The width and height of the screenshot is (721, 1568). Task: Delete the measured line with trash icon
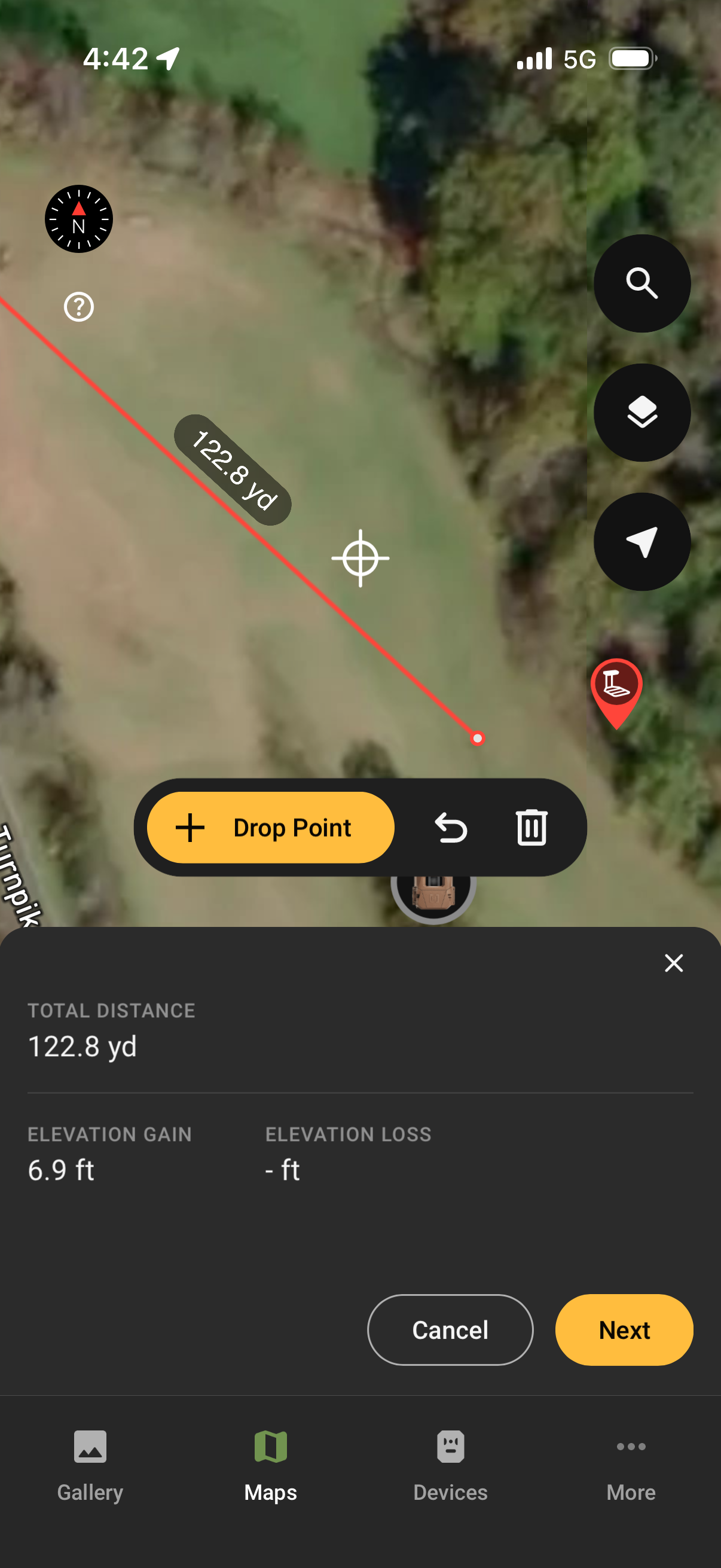531,828
